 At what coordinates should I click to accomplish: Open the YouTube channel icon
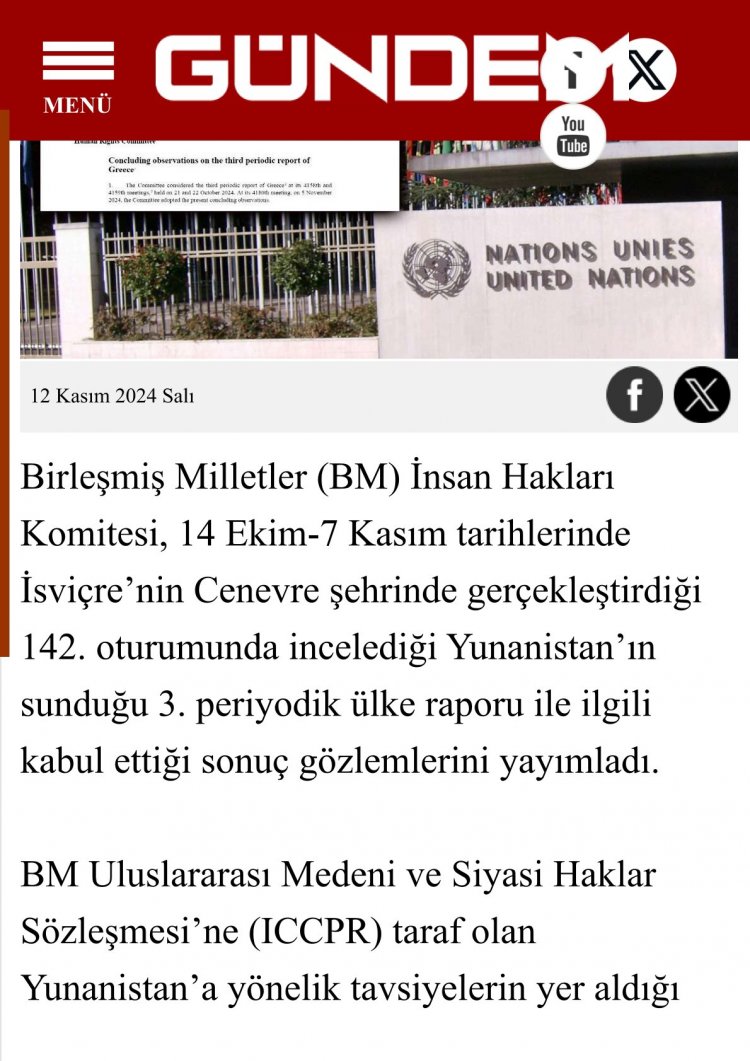point(573,135)
